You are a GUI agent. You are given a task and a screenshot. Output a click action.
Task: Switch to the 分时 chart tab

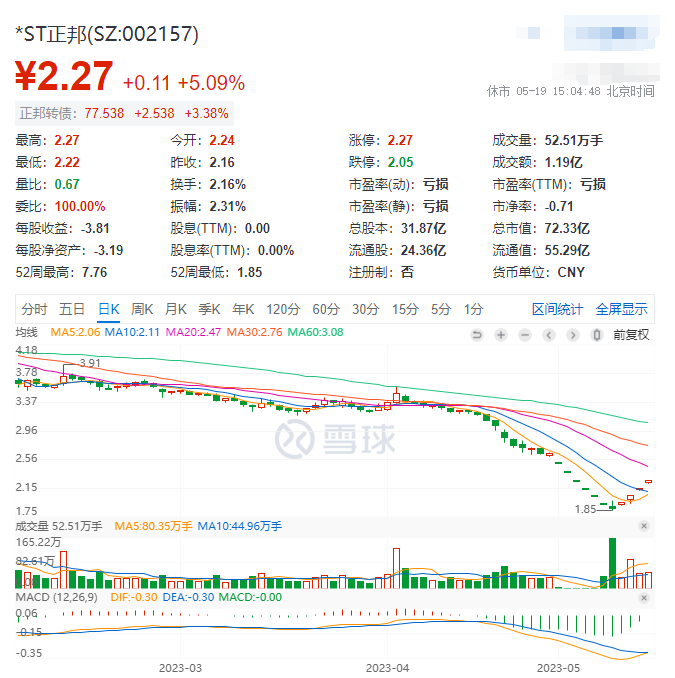[x=34, y=309]
